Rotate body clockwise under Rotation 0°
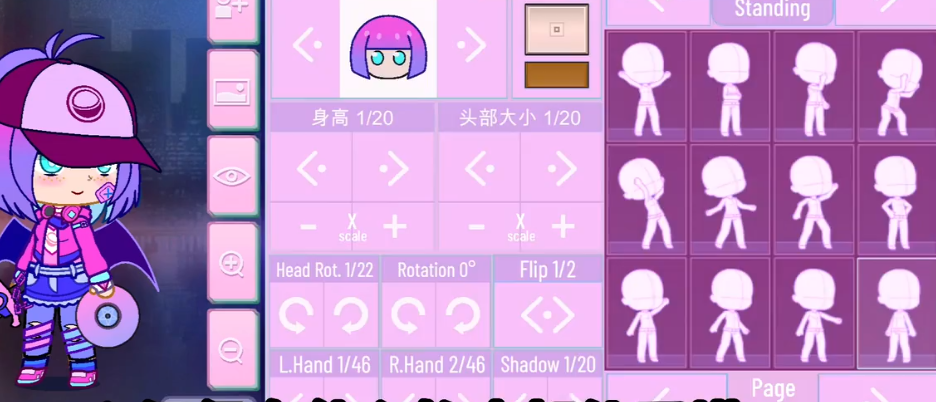 (x=462, y=316)
